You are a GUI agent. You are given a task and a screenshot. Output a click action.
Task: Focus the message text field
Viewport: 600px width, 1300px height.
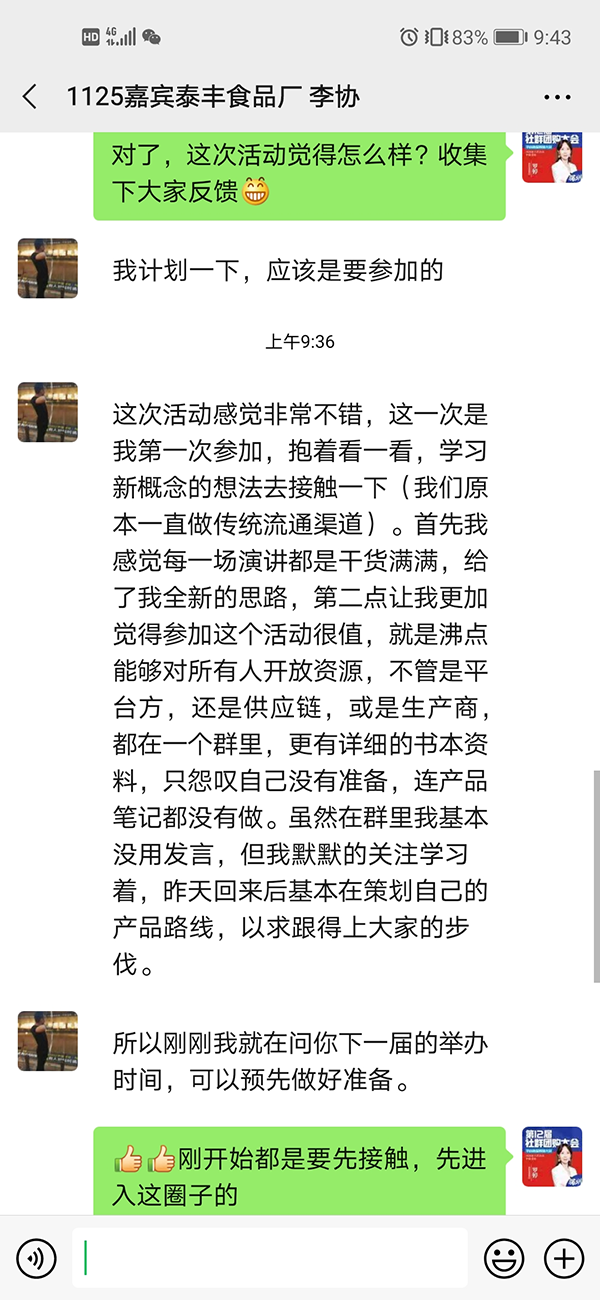(x=270, y=1257)
